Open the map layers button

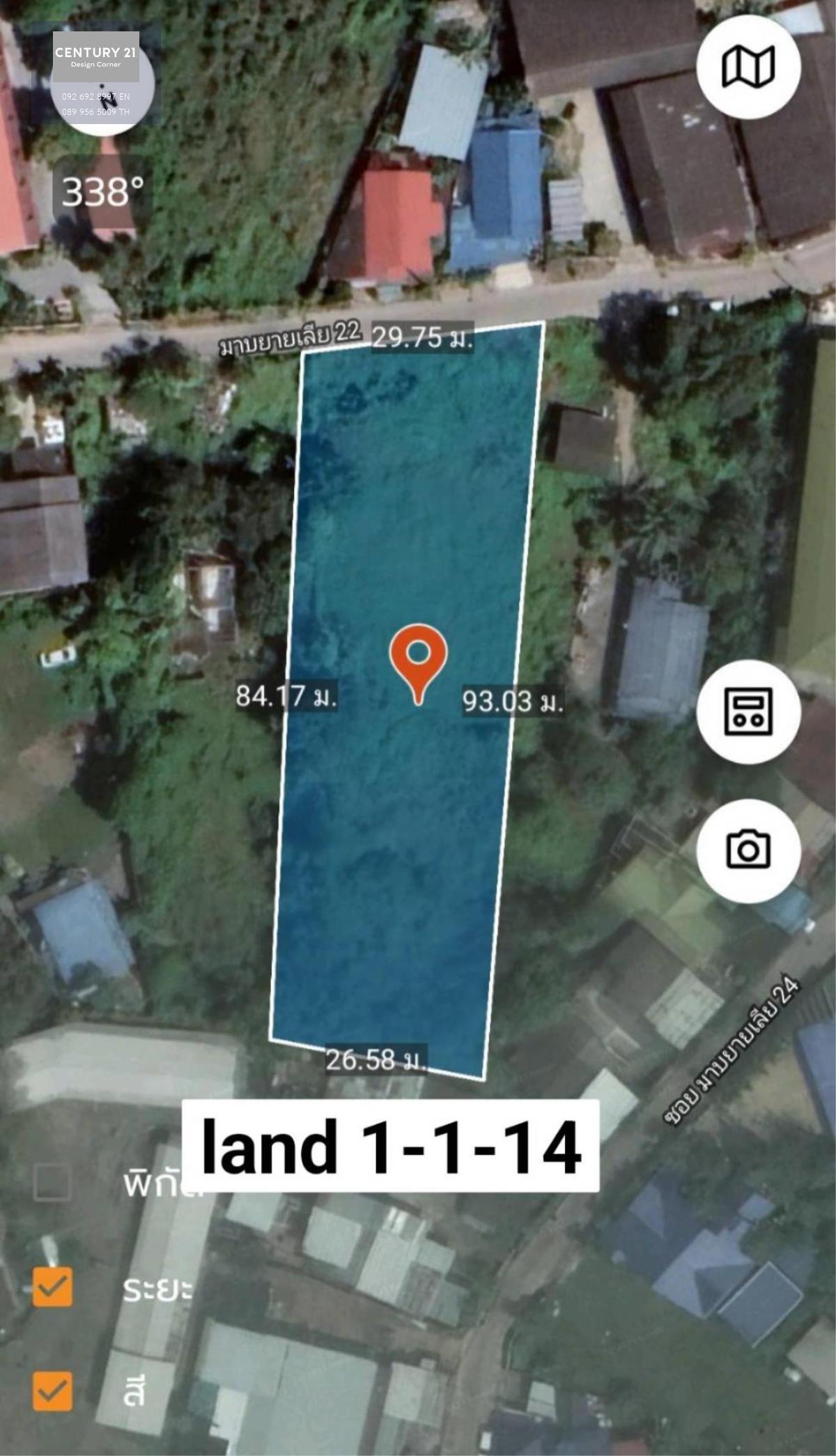point(748,67)
